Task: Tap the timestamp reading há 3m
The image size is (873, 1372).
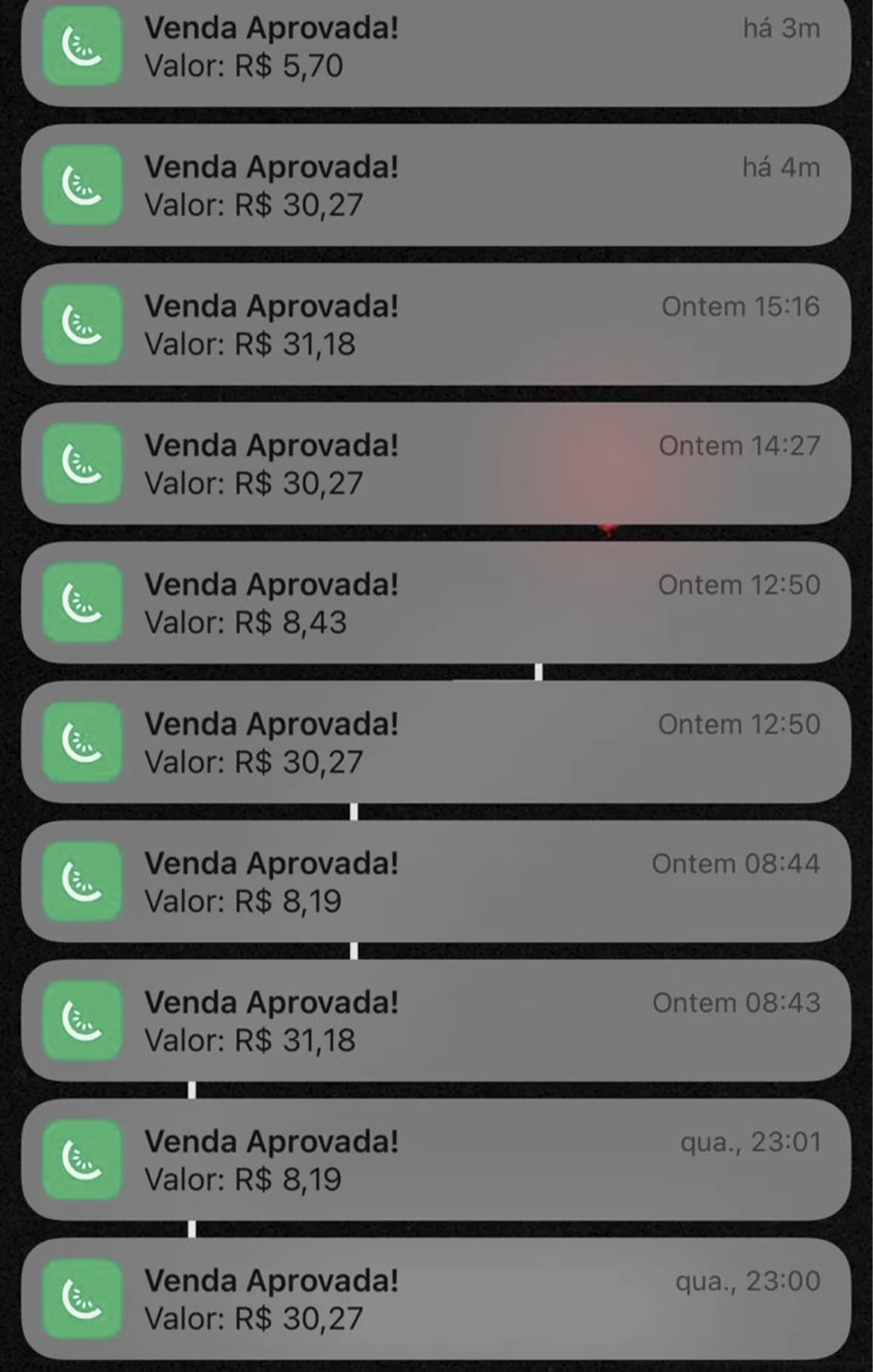Action: (x=781, y=27)
